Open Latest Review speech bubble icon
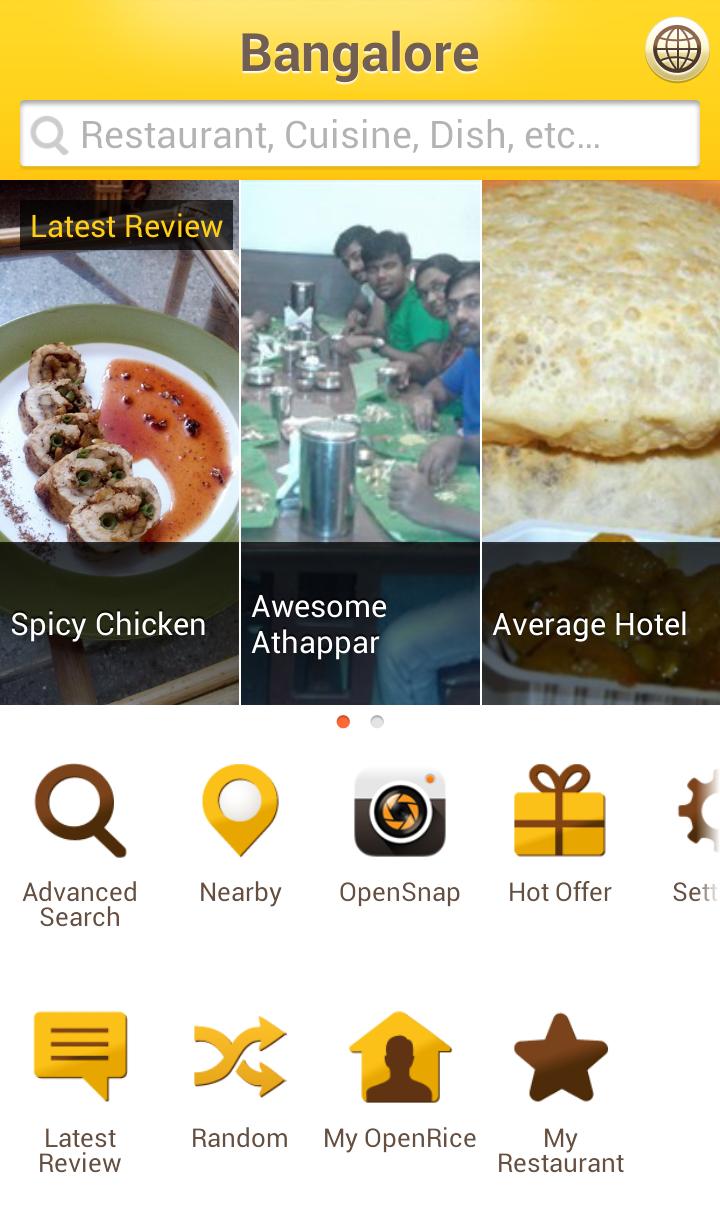720x1230 pixels. (x=80, y=1055)
